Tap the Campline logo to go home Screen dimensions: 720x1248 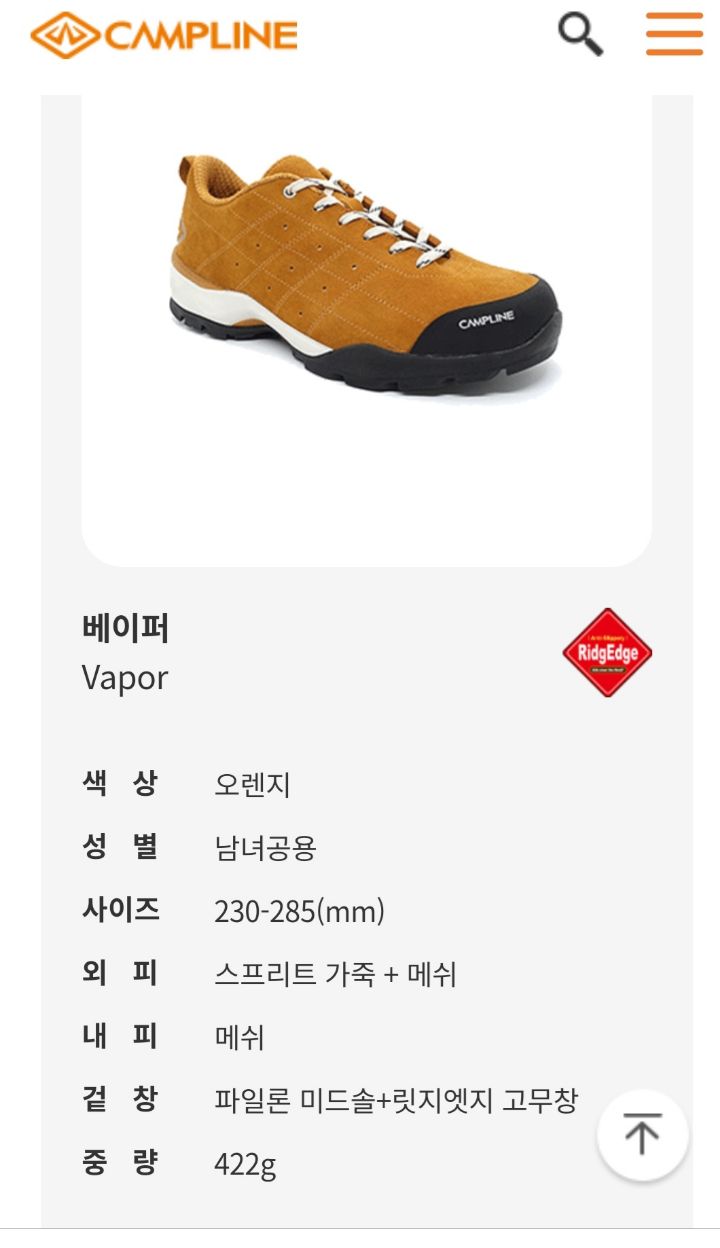coord(164,36)
